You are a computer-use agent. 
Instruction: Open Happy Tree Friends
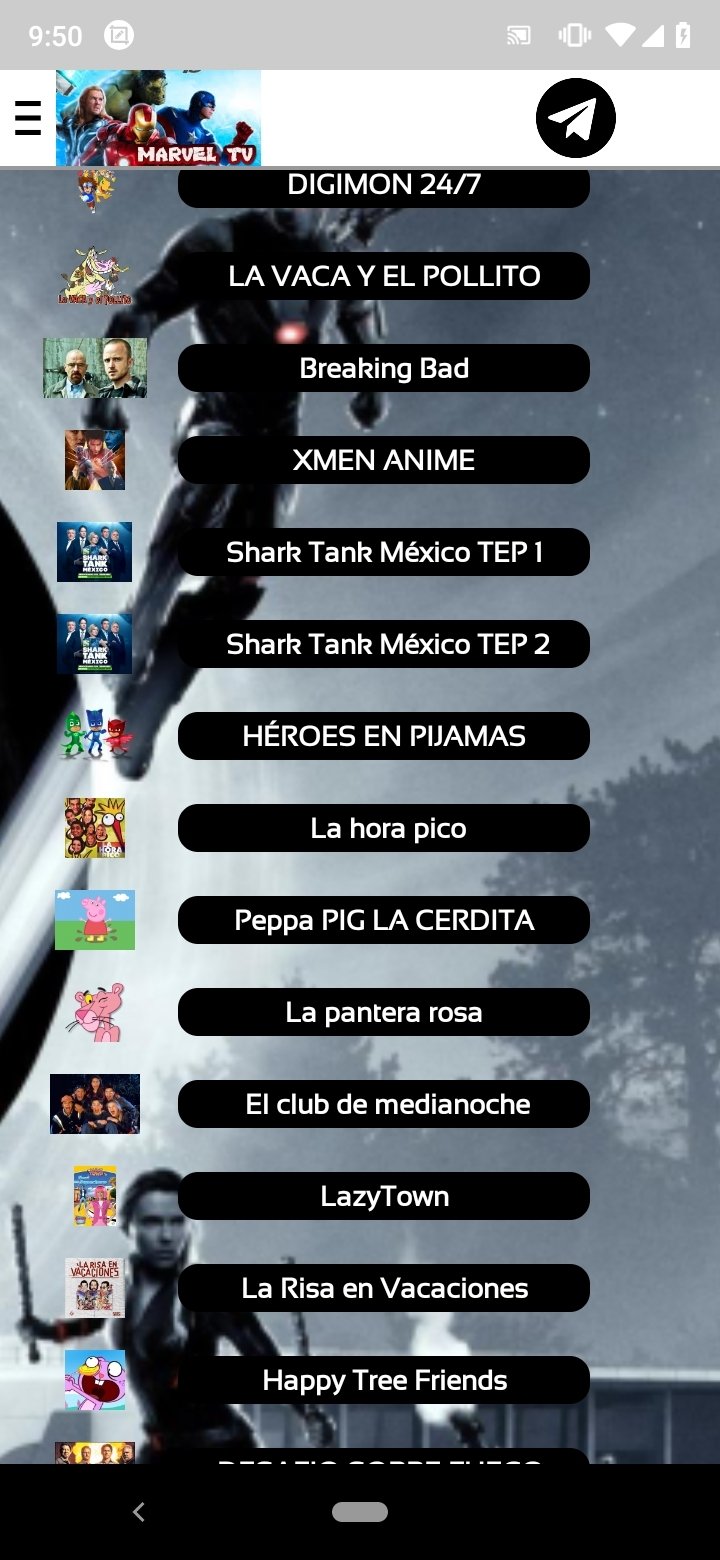pos(384,1380)
